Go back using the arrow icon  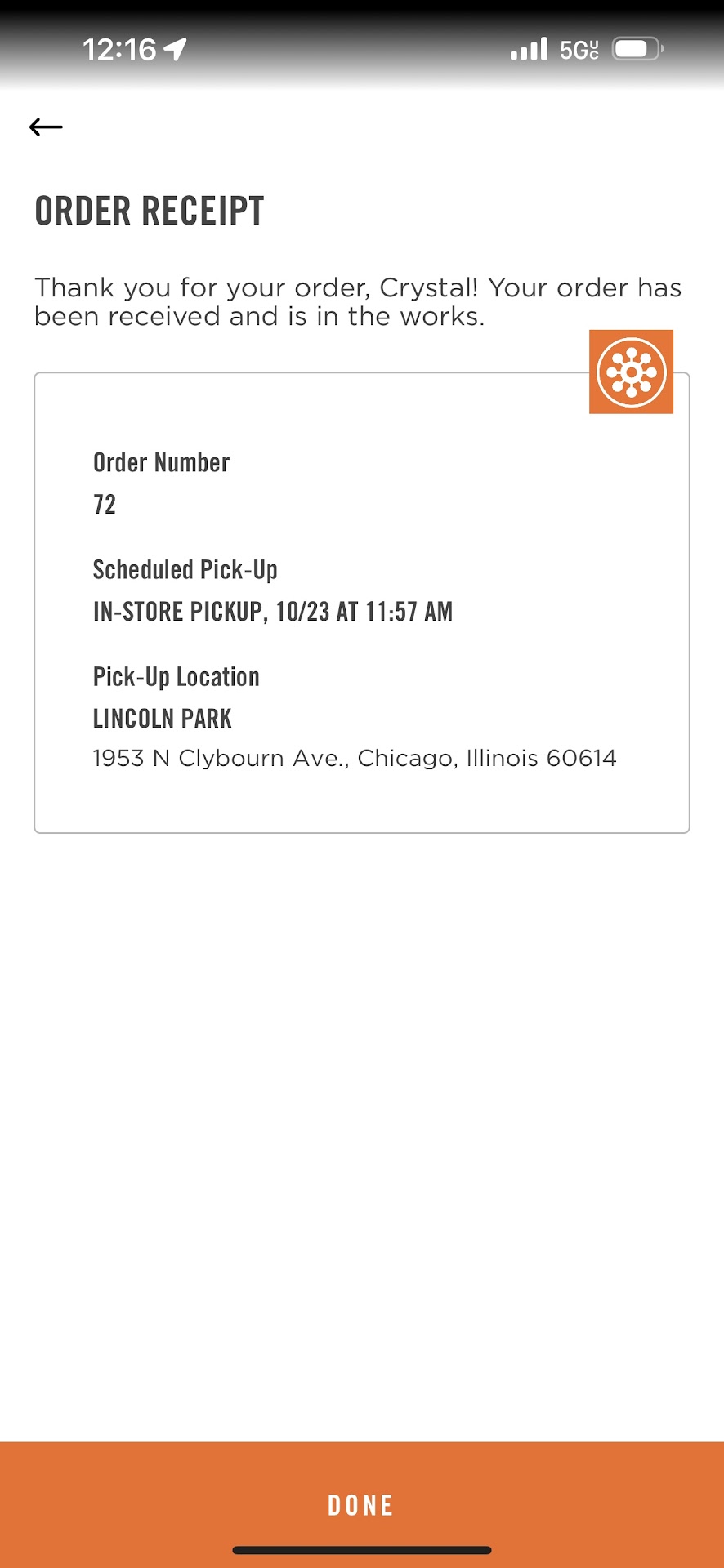coord(46,127)
